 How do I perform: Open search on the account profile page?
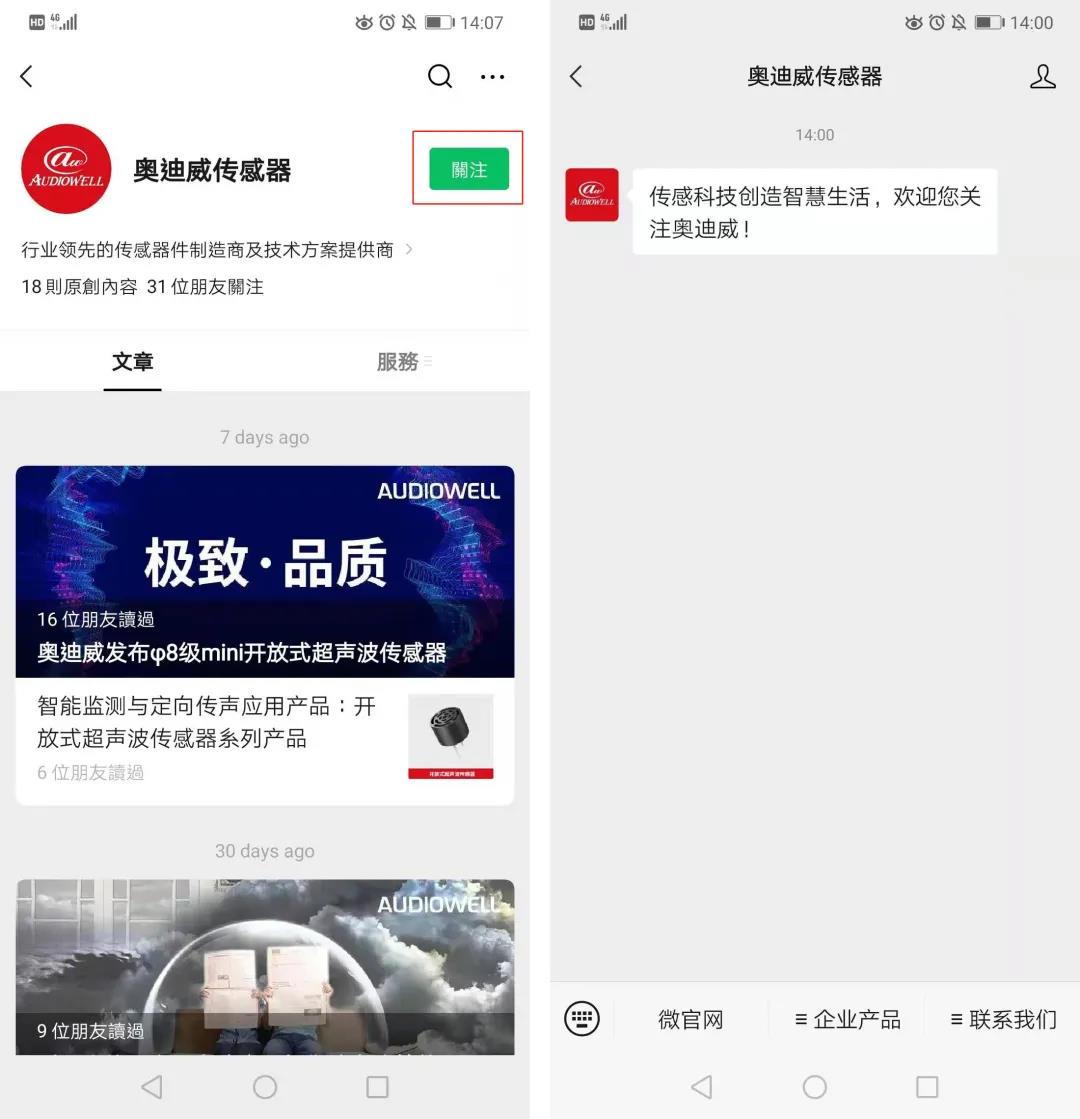pyautogui.click(x=440, y=76)
